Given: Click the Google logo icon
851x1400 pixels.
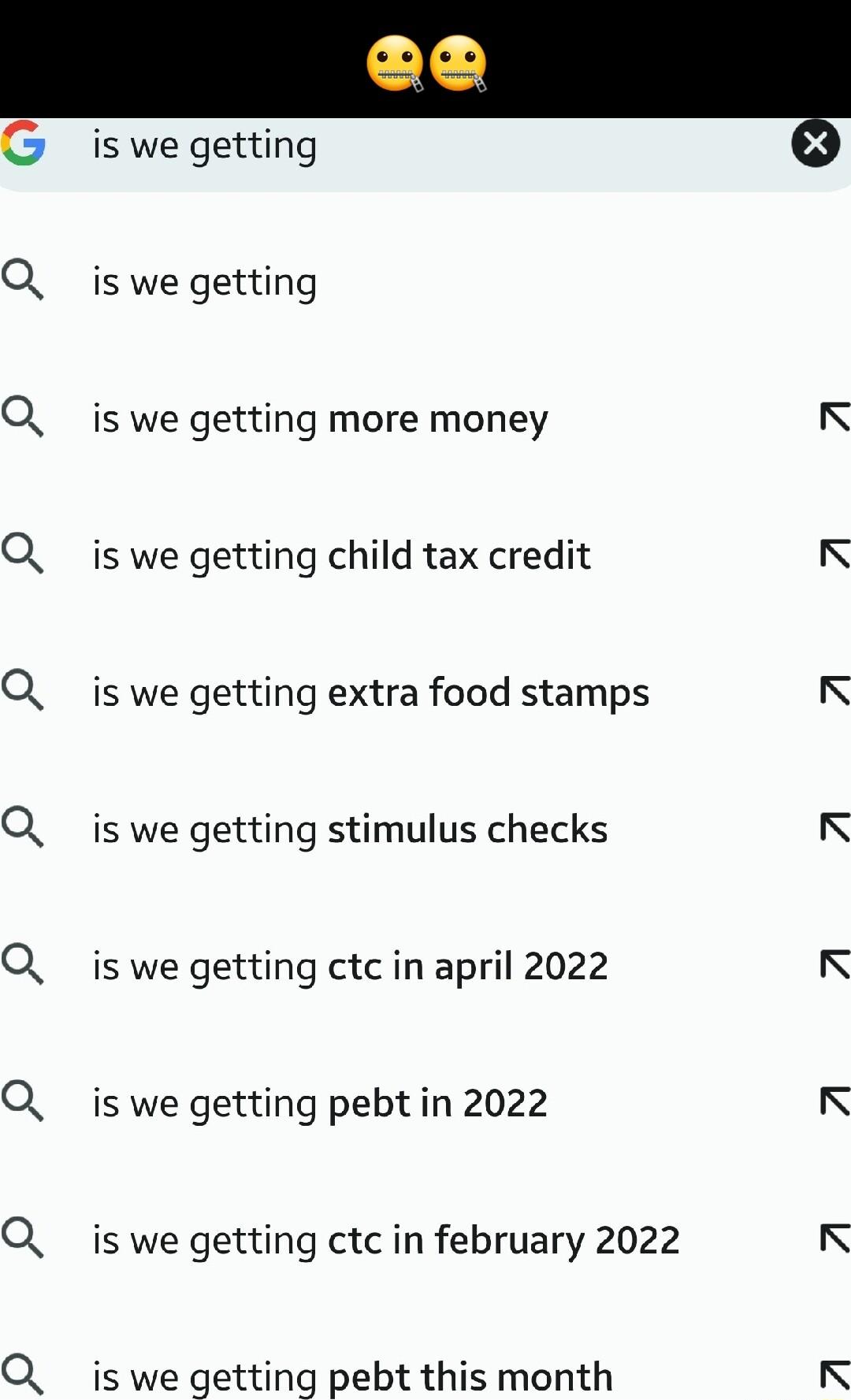Looking at the screenshot, I should pyautogui.click(x=24, y=143).
